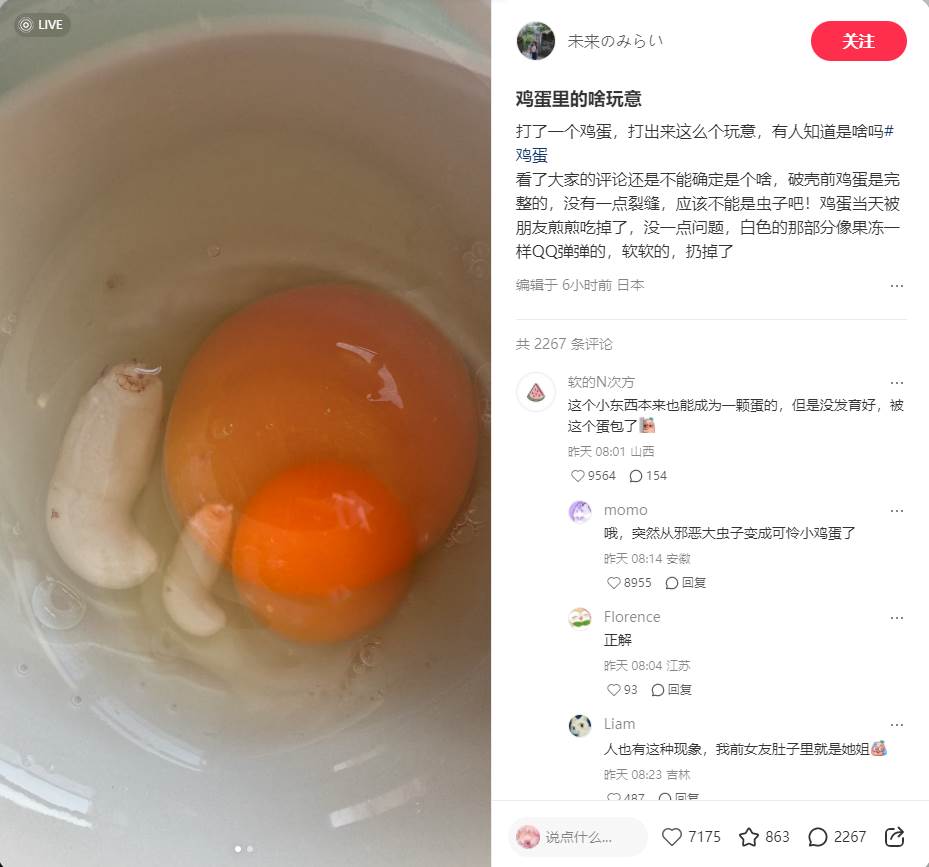Open 未来のみらい profile avatar
The image size is (929, 867).
pyautogui.click(x=535, y=41)
